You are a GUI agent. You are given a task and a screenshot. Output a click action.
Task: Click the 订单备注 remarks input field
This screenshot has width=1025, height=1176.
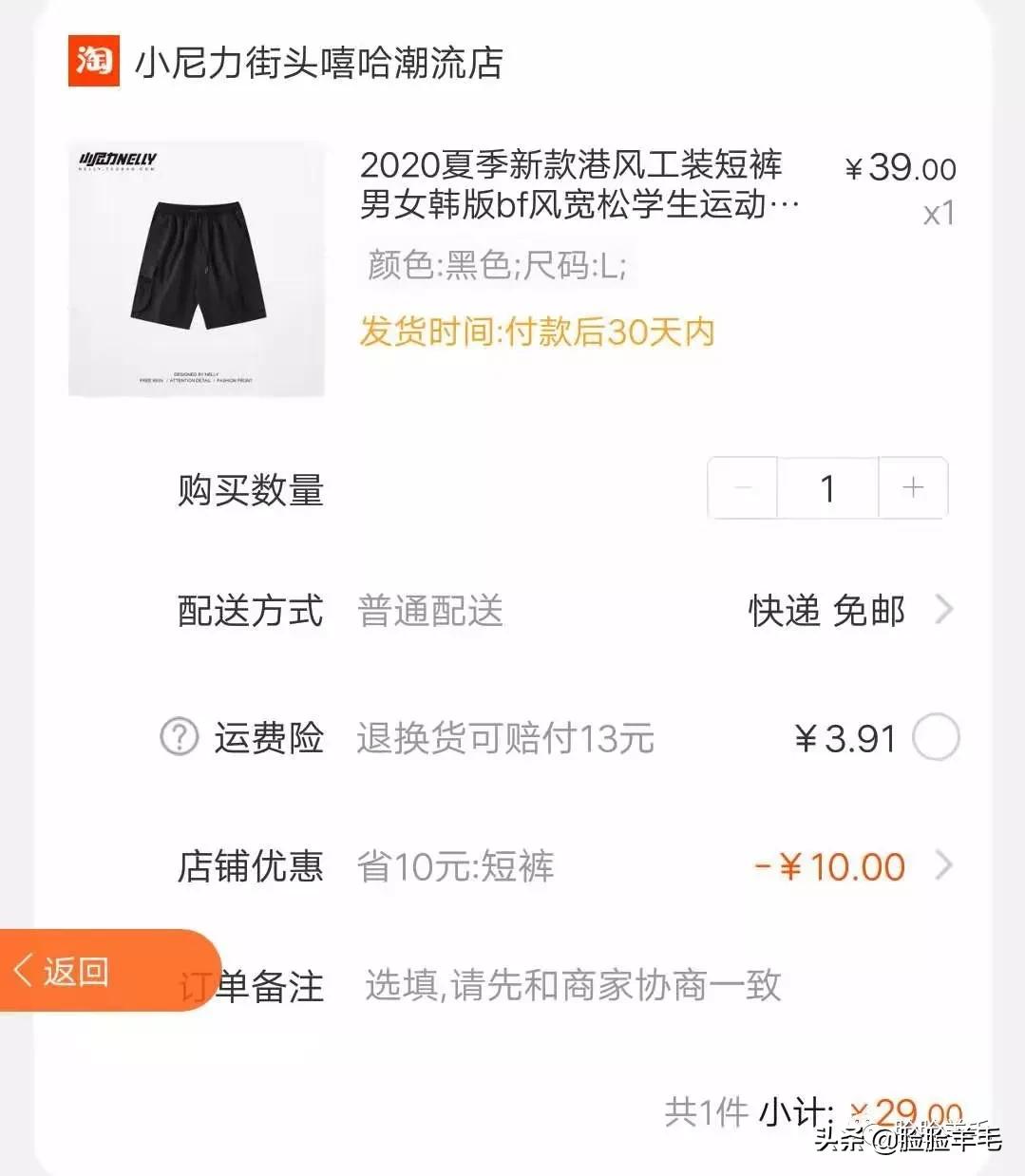click(x=570, y=986)
